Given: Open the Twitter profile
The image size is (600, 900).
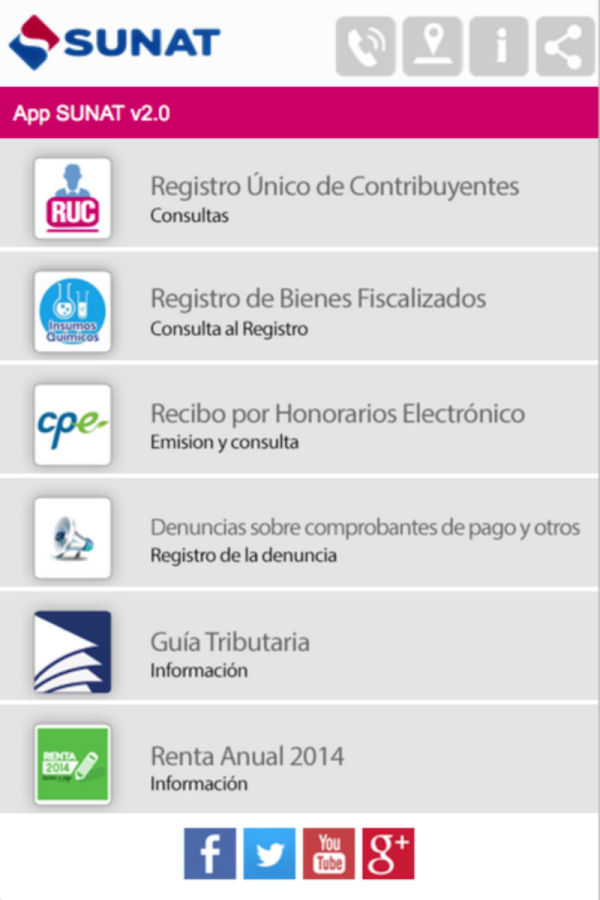Looking at the screenshot, I should tap(269, 854).
